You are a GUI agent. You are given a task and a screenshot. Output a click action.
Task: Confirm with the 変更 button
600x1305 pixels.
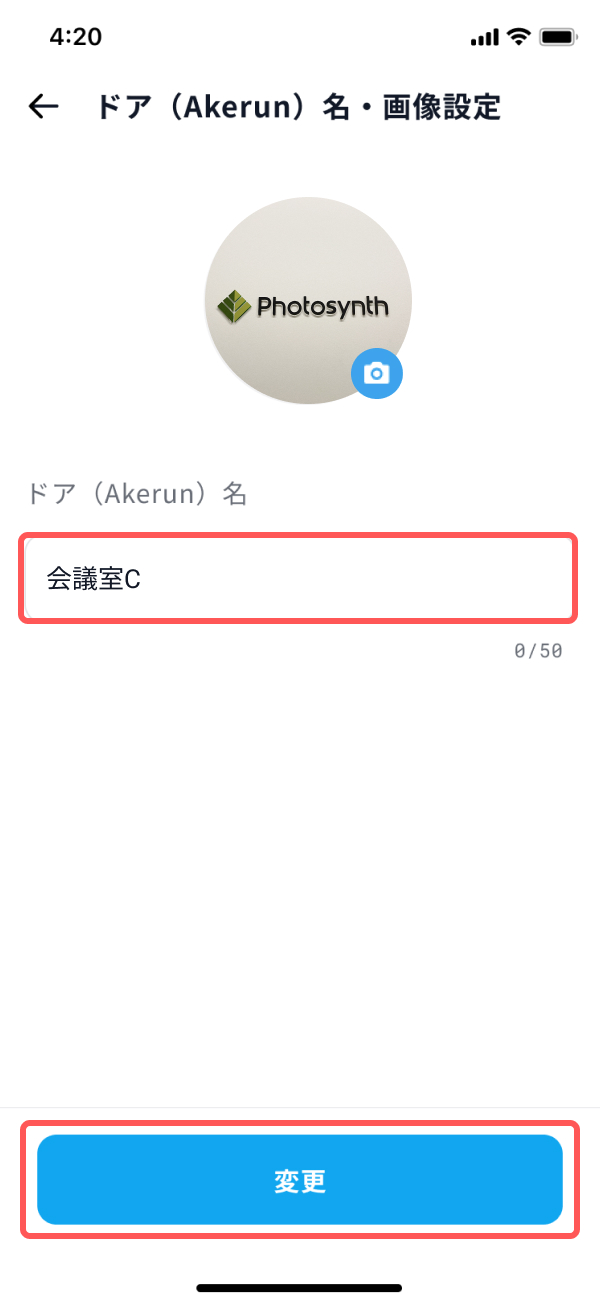pos(300,1180)
